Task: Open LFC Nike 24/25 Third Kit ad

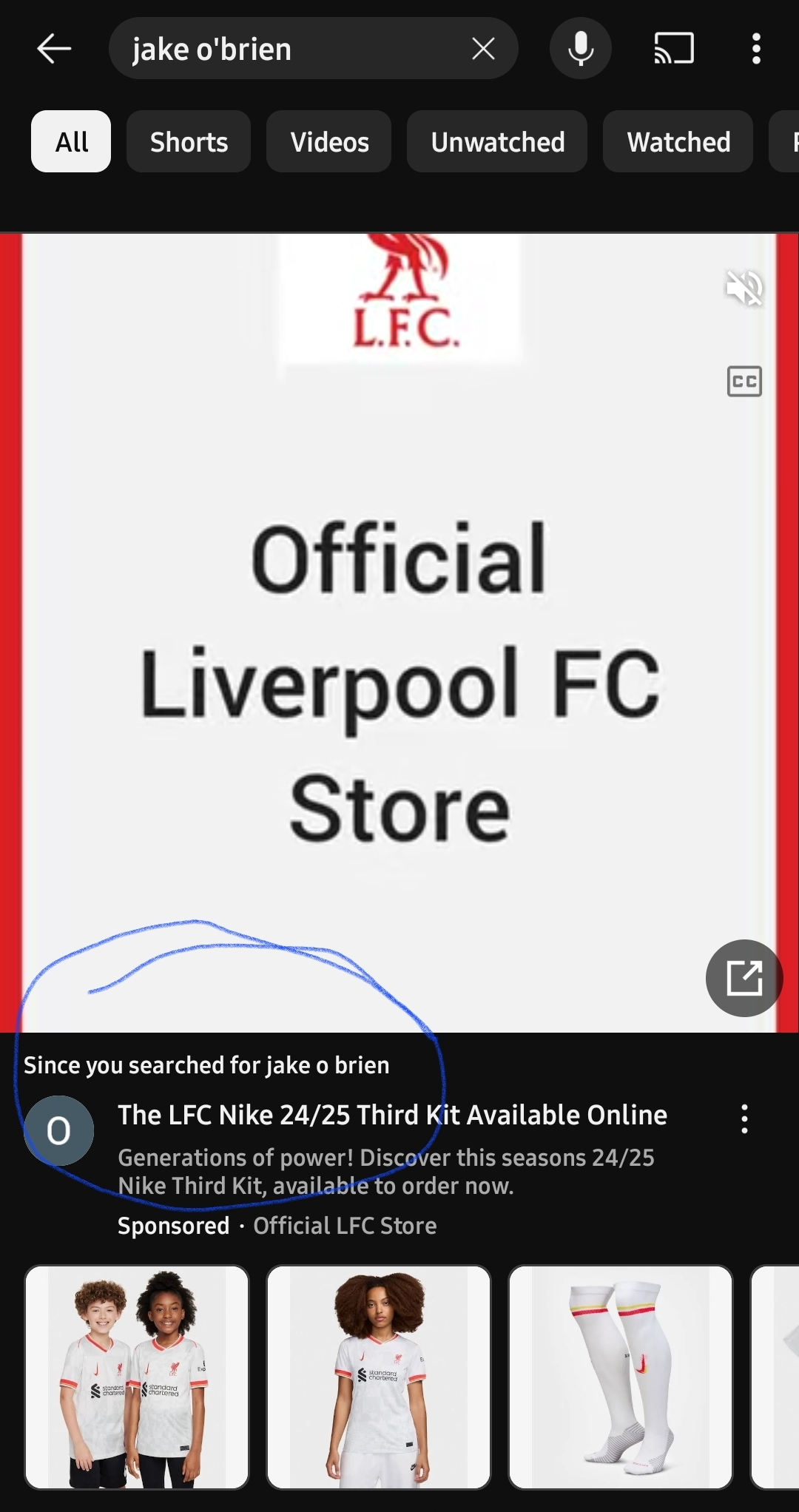Action: pyautogui.click(x=392, y=1116)
